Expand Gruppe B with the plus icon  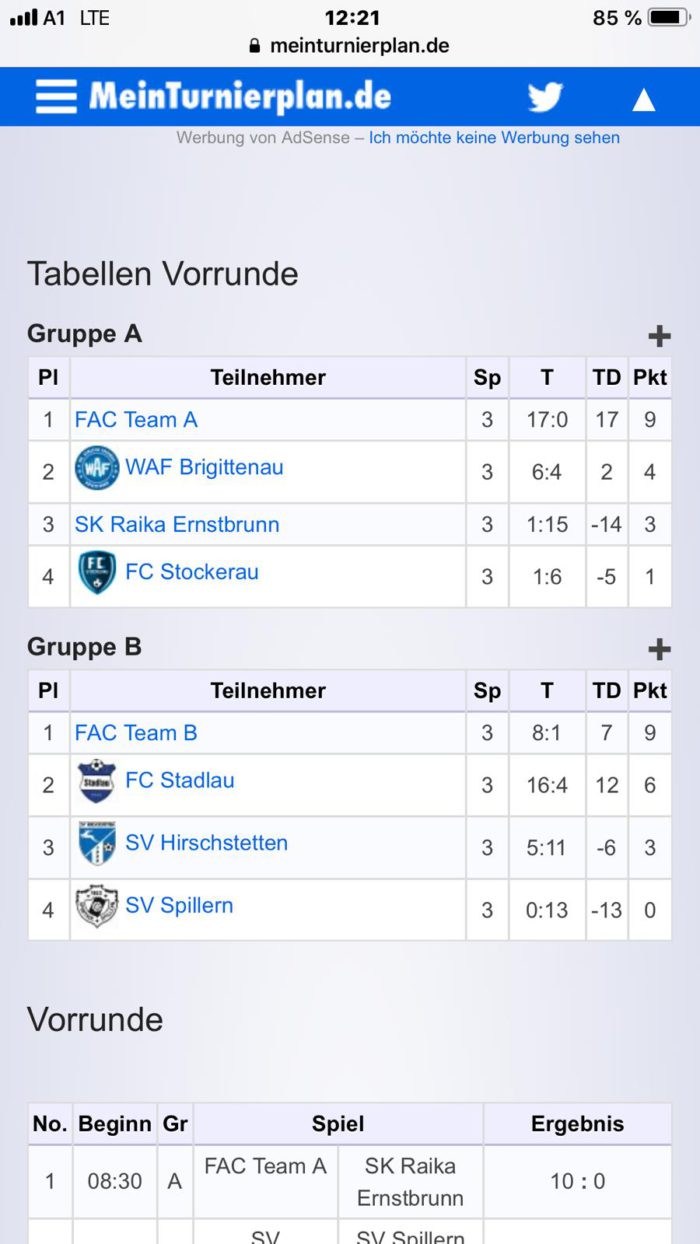click(659, 649)
